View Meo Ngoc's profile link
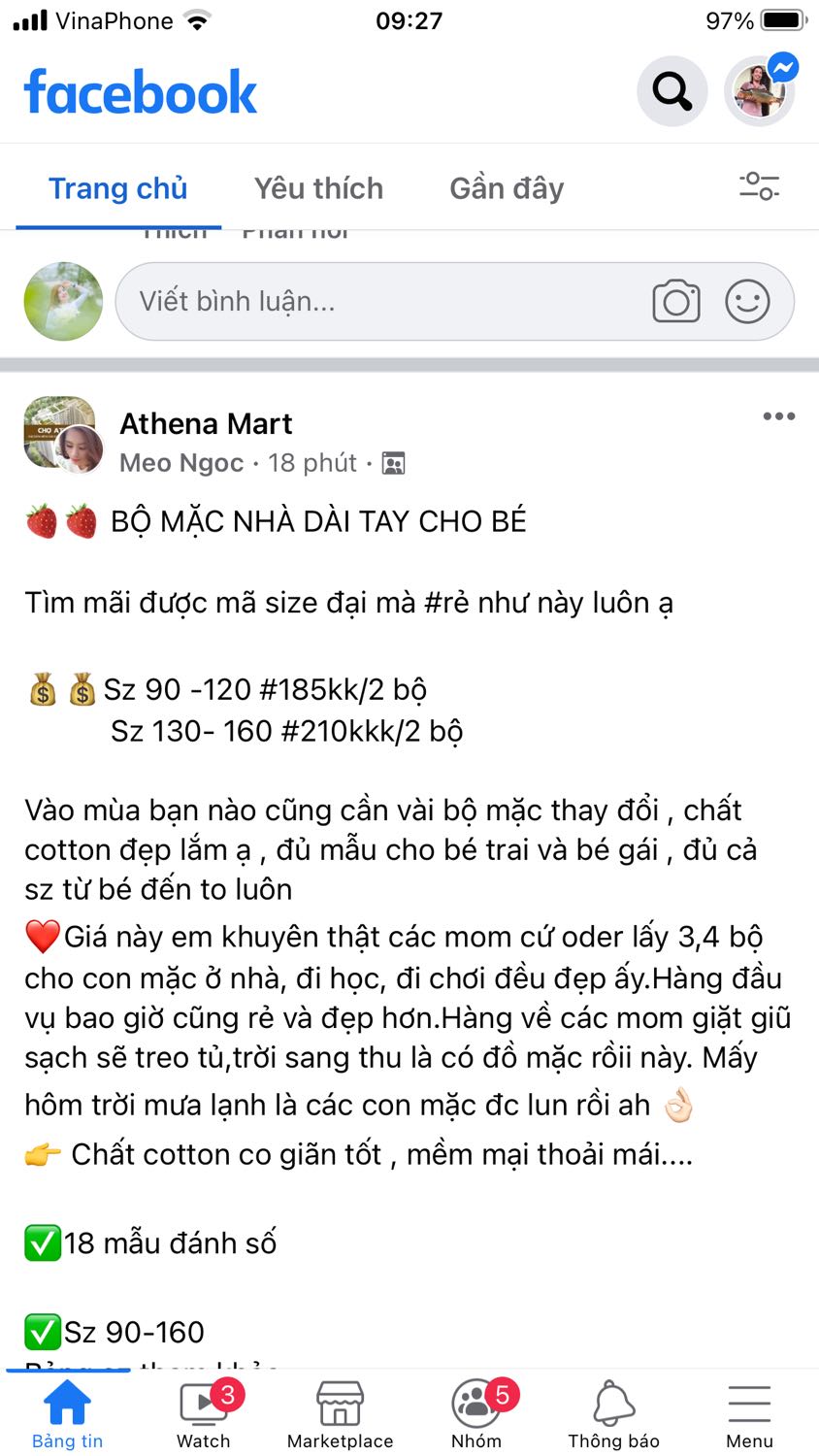 (x=180, y=463)
